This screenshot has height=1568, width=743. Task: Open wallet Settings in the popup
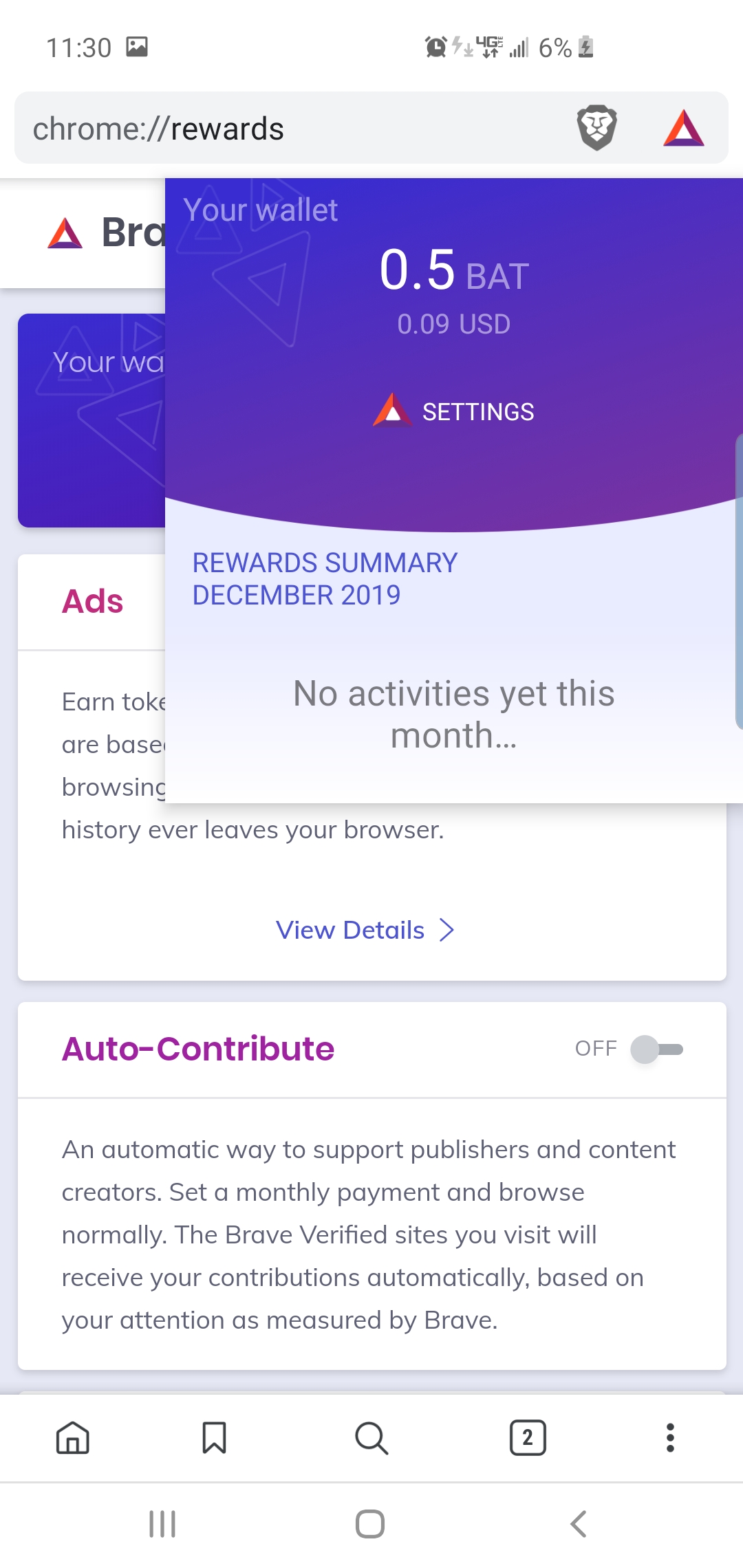coord(454,411)
